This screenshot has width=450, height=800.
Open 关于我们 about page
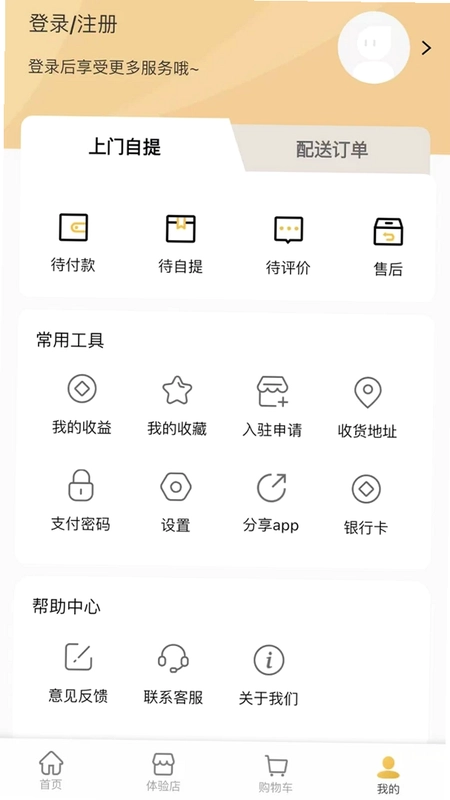click(269, 676)
